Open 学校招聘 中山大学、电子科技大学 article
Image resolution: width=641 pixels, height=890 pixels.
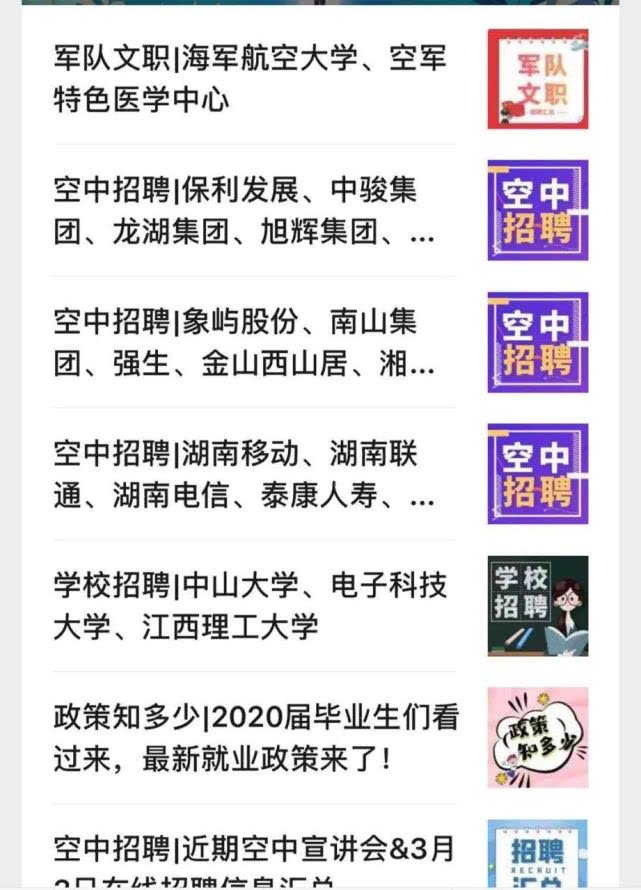click(x=250, y=607)
